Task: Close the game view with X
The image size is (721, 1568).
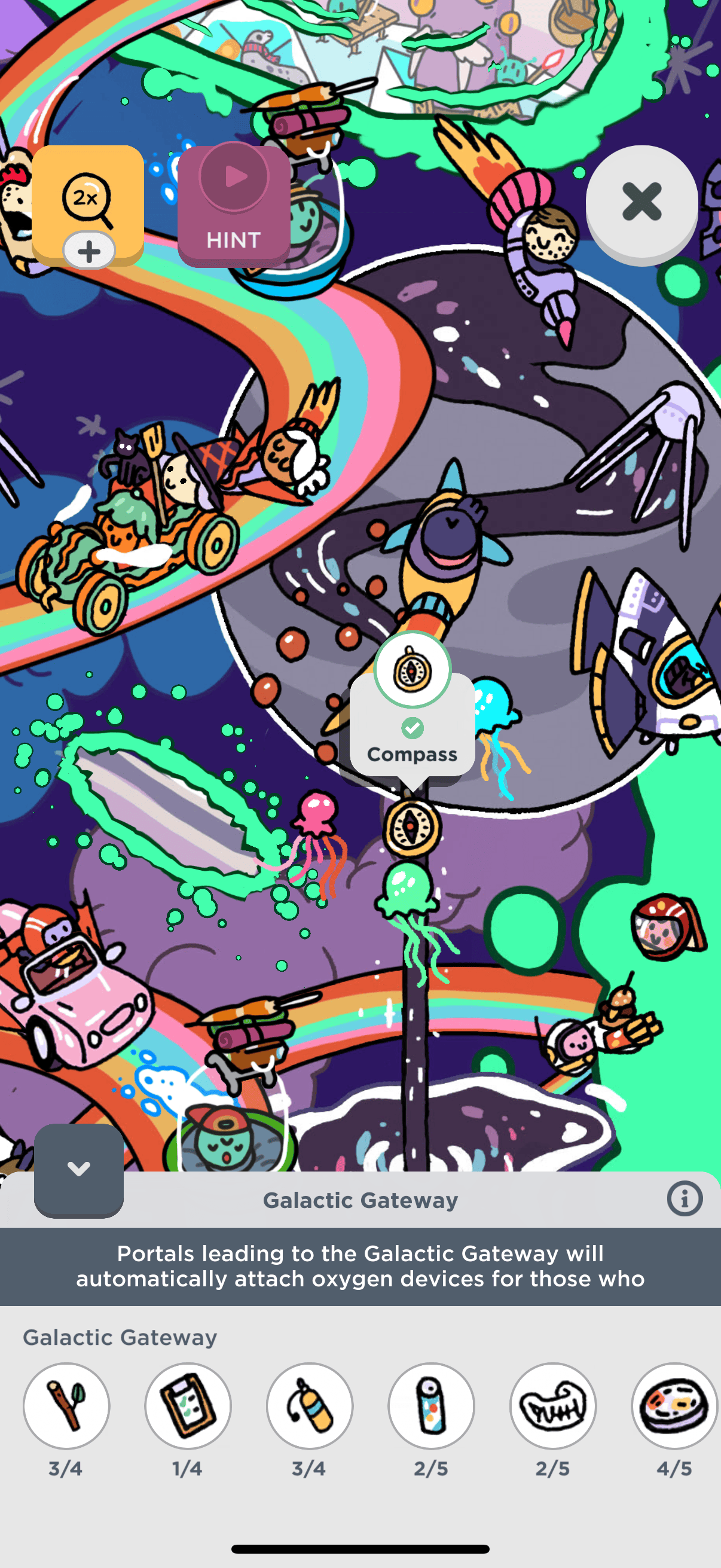Action: tap(641, 202)
